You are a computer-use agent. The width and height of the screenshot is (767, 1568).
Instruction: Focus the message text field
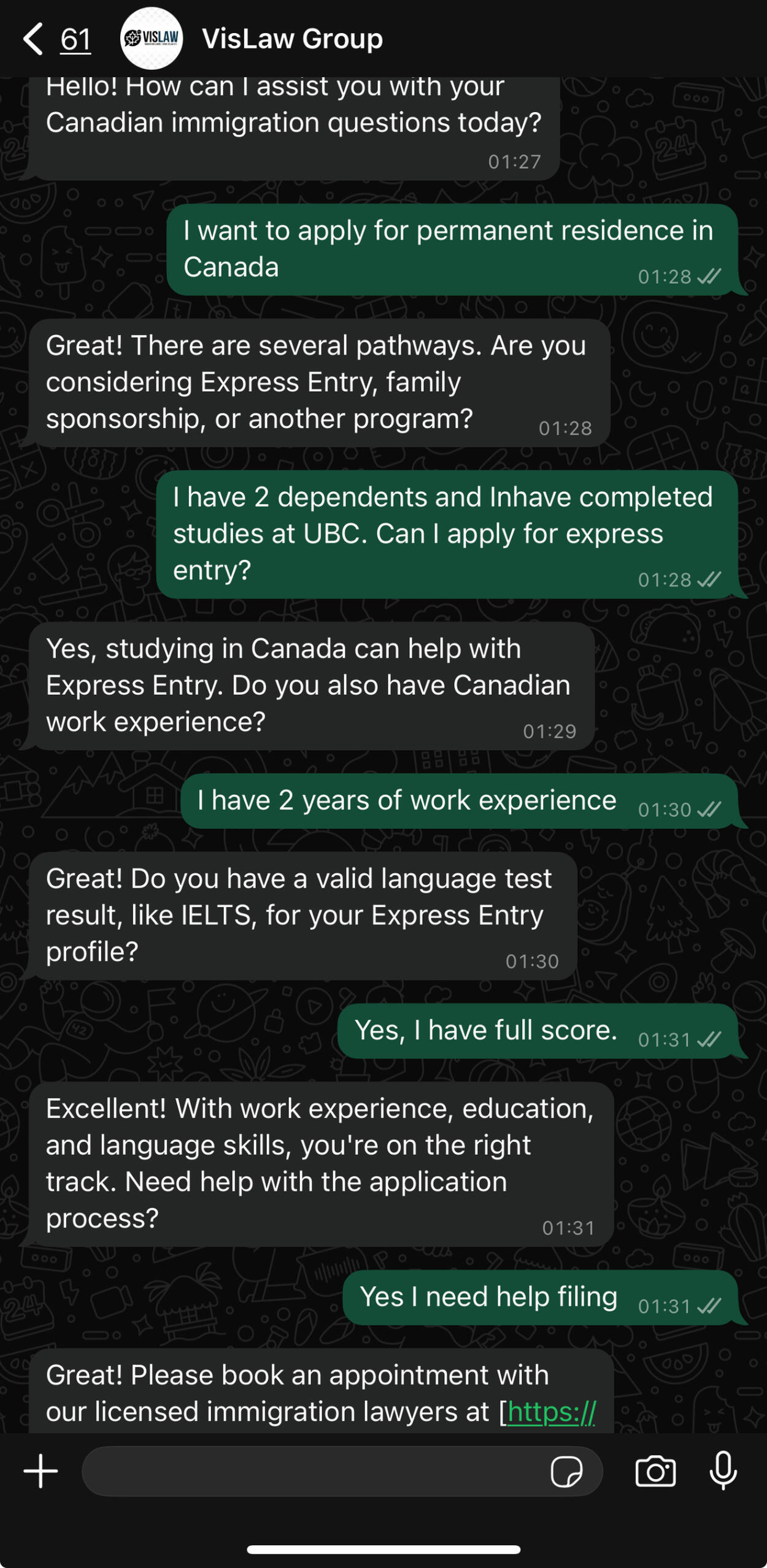[313, 1471]
